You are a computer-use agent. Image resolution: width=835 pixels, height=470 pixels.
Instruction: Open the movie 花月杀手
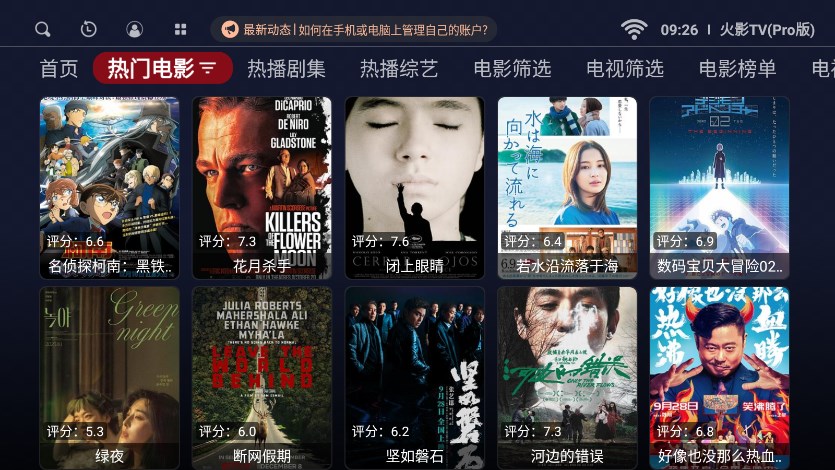[262, 187]
